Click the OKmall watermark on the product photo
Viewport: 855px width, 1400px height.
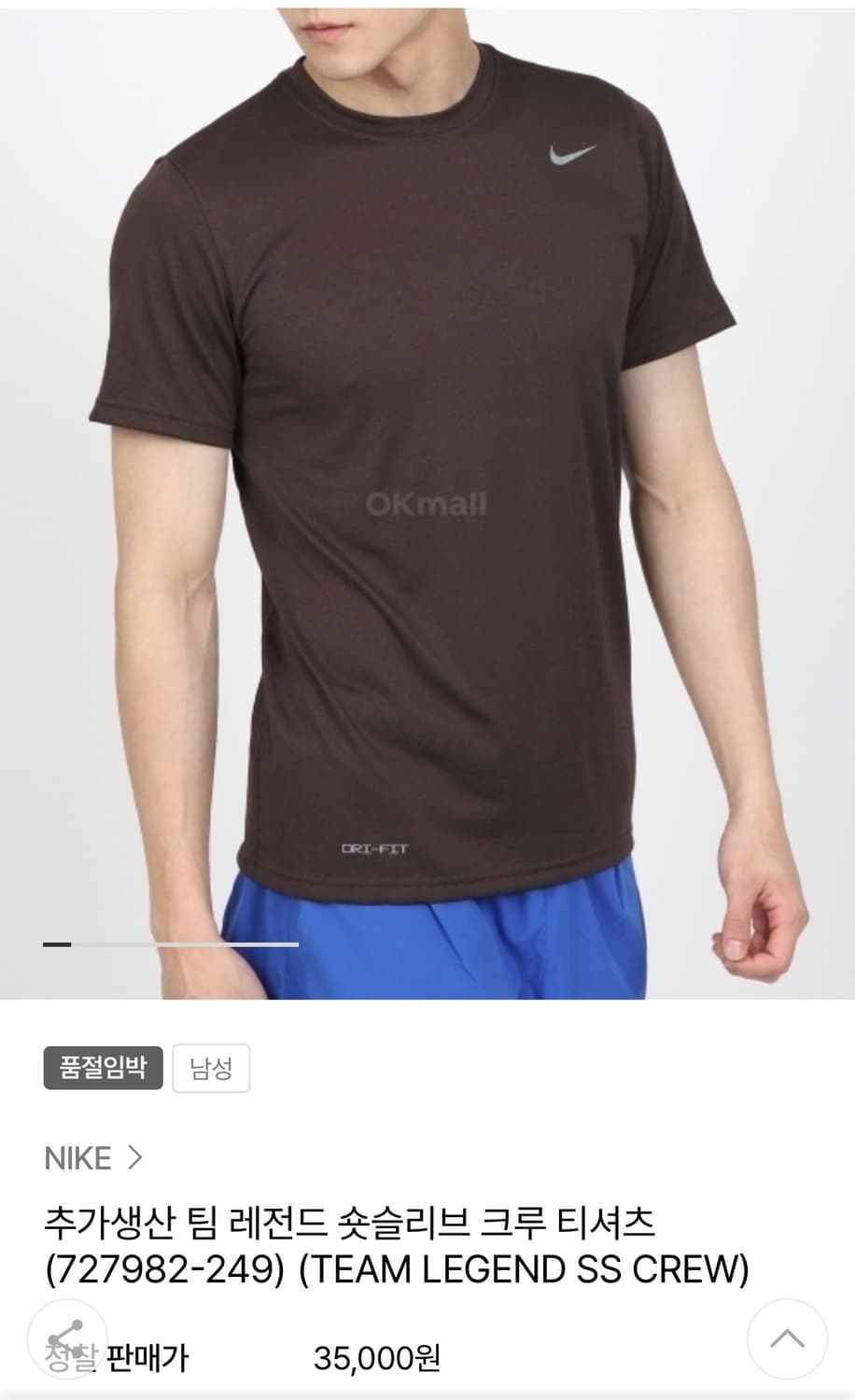[x=425, y=505]
